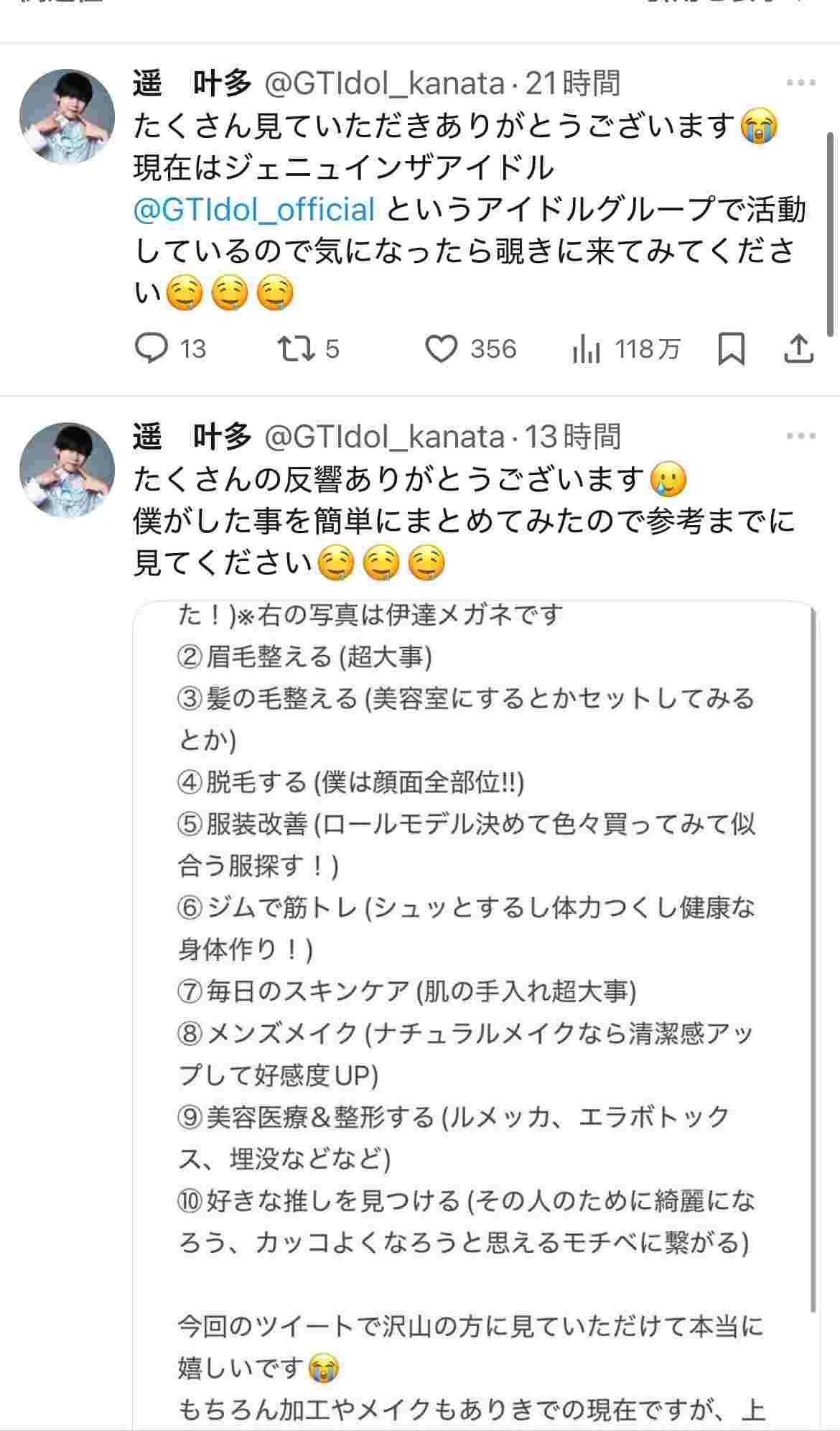The image size is (840, 1431).
Task: Open avatar on the 21時間 tweet
Action: coord(67,117)
